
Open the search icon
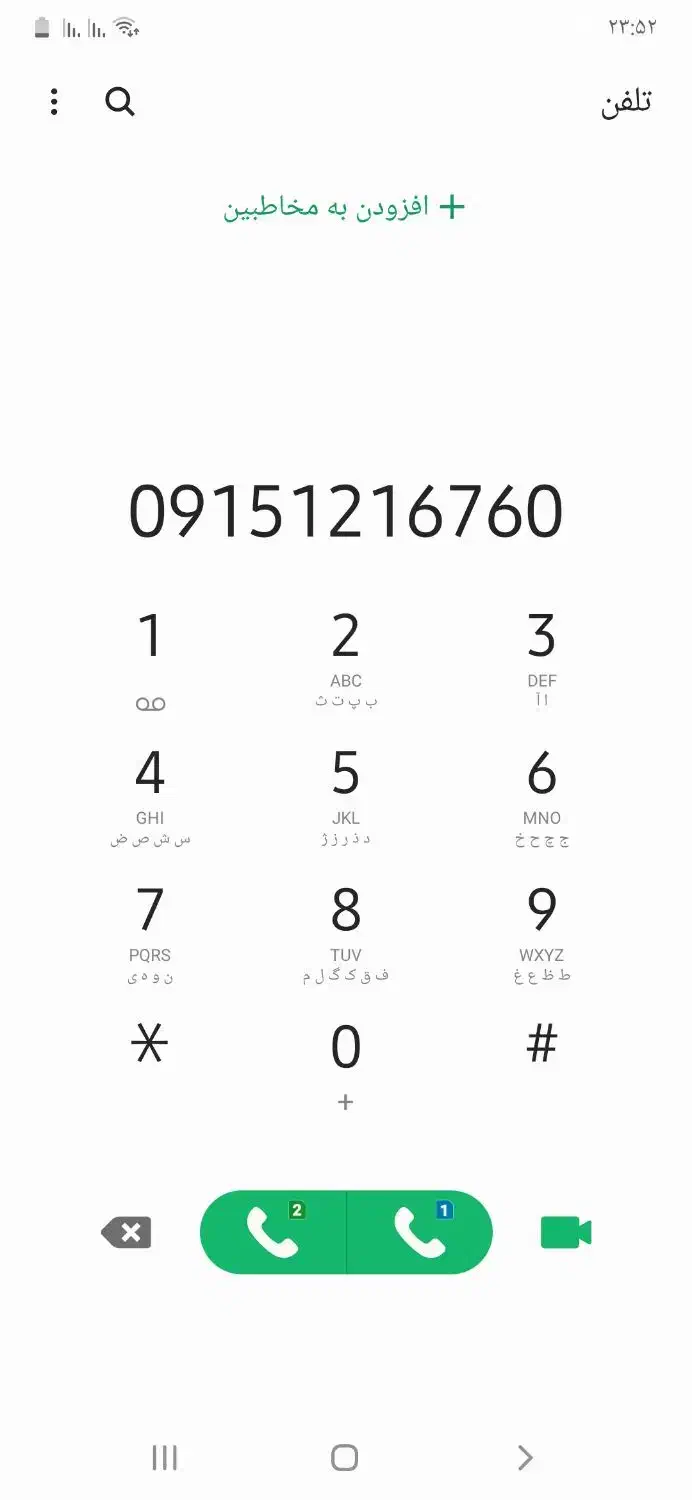click(x=120, y=102)
